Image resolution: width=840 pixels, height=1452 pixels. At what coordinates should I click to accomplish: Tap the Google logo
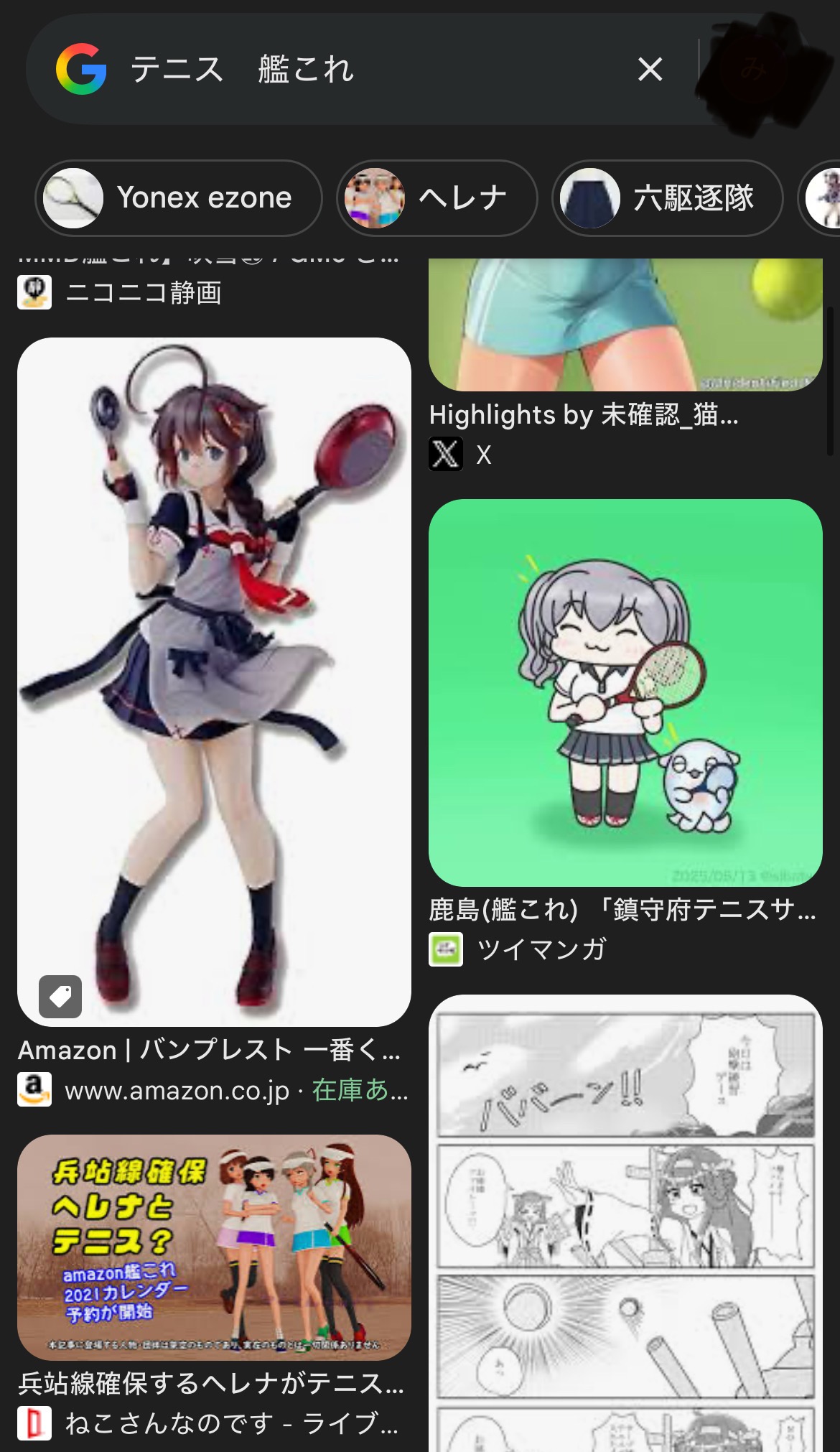(81, 70)
